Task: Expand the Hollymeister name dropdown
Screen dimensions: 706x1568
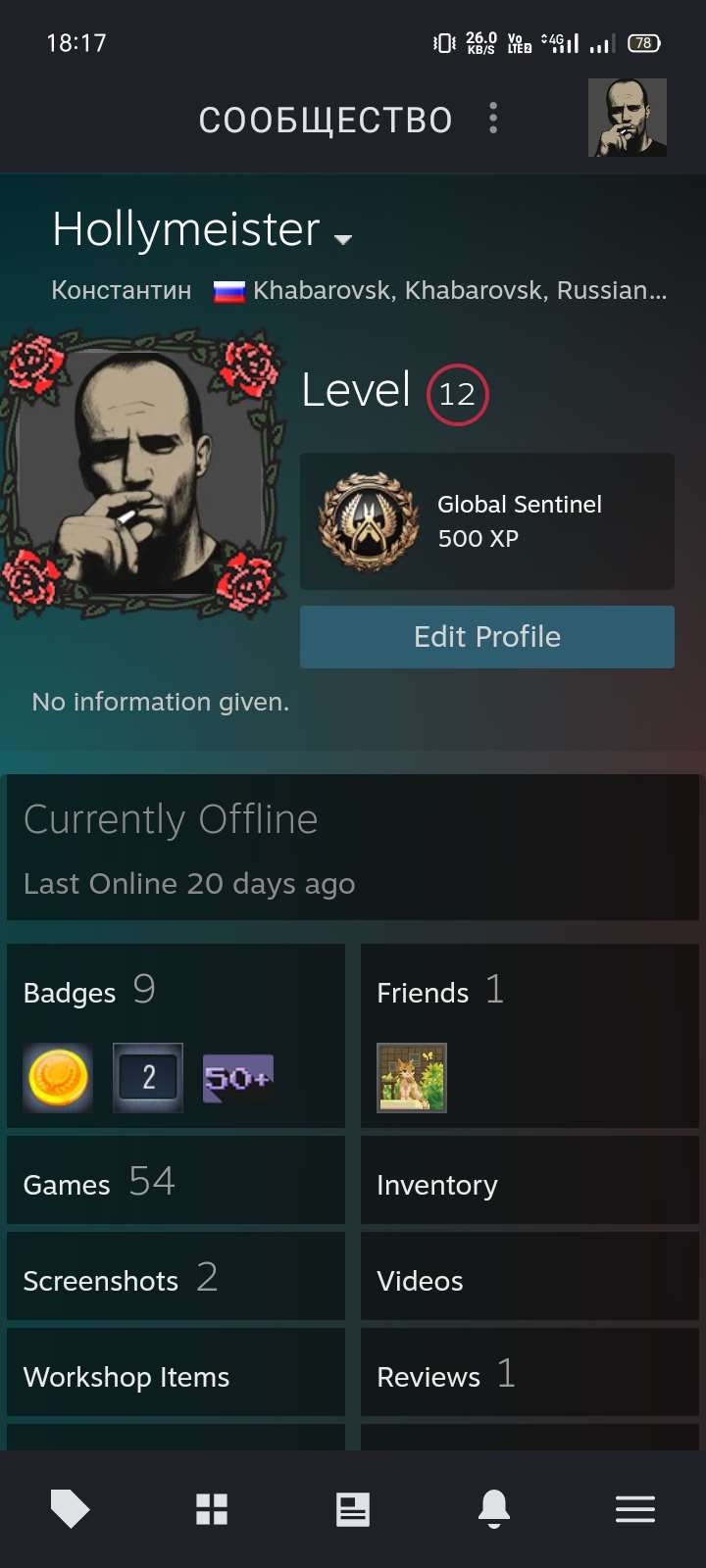Action: tap(342, 238)
